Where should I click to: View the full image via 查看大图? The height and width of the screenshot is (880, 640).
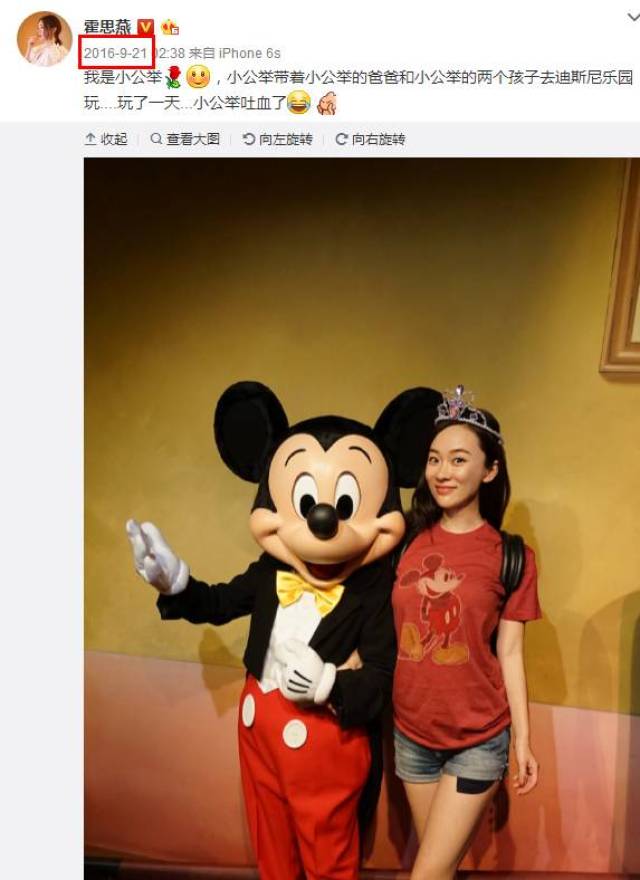(x=185, y=139)
